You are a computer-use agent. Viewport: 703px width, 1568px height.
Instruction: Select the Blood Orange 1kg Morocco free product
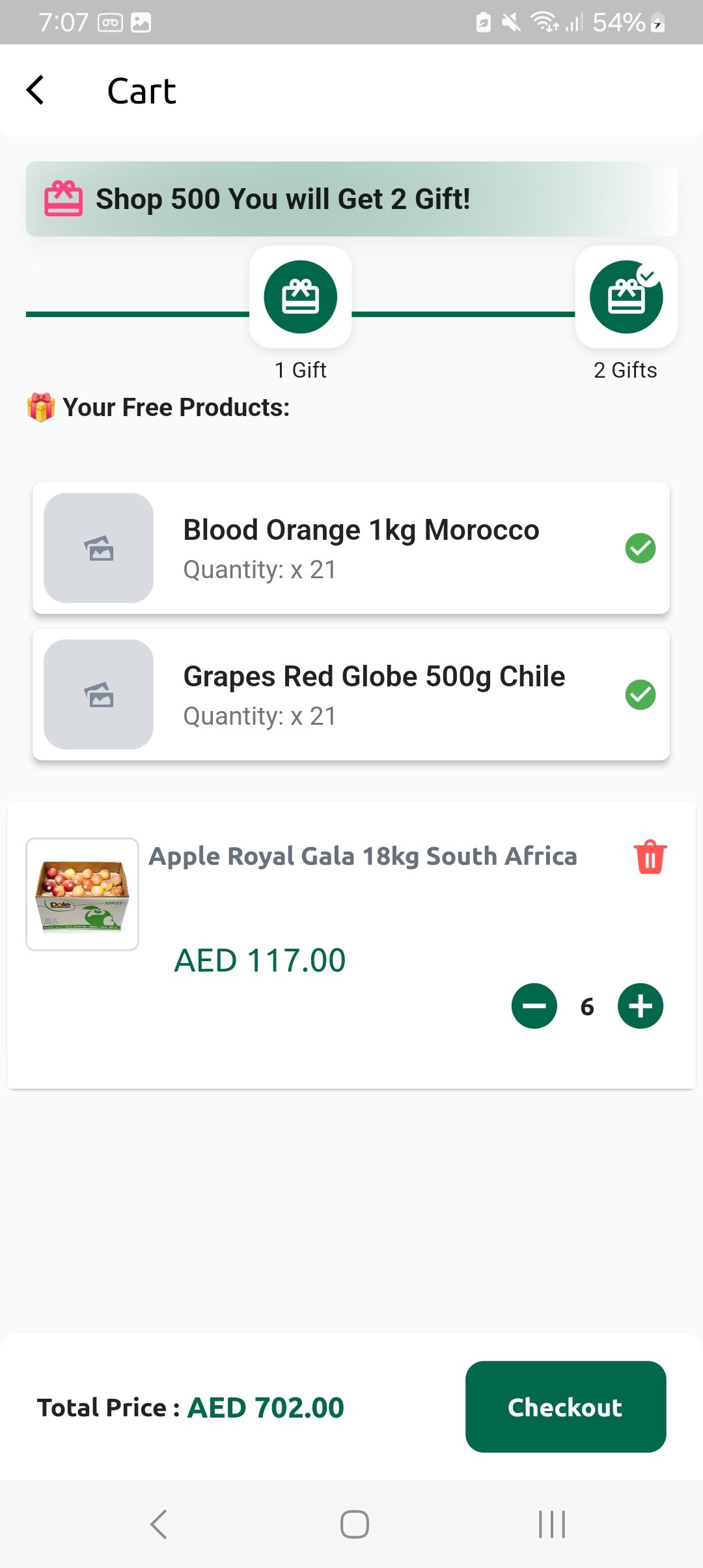tap(351, 548)
